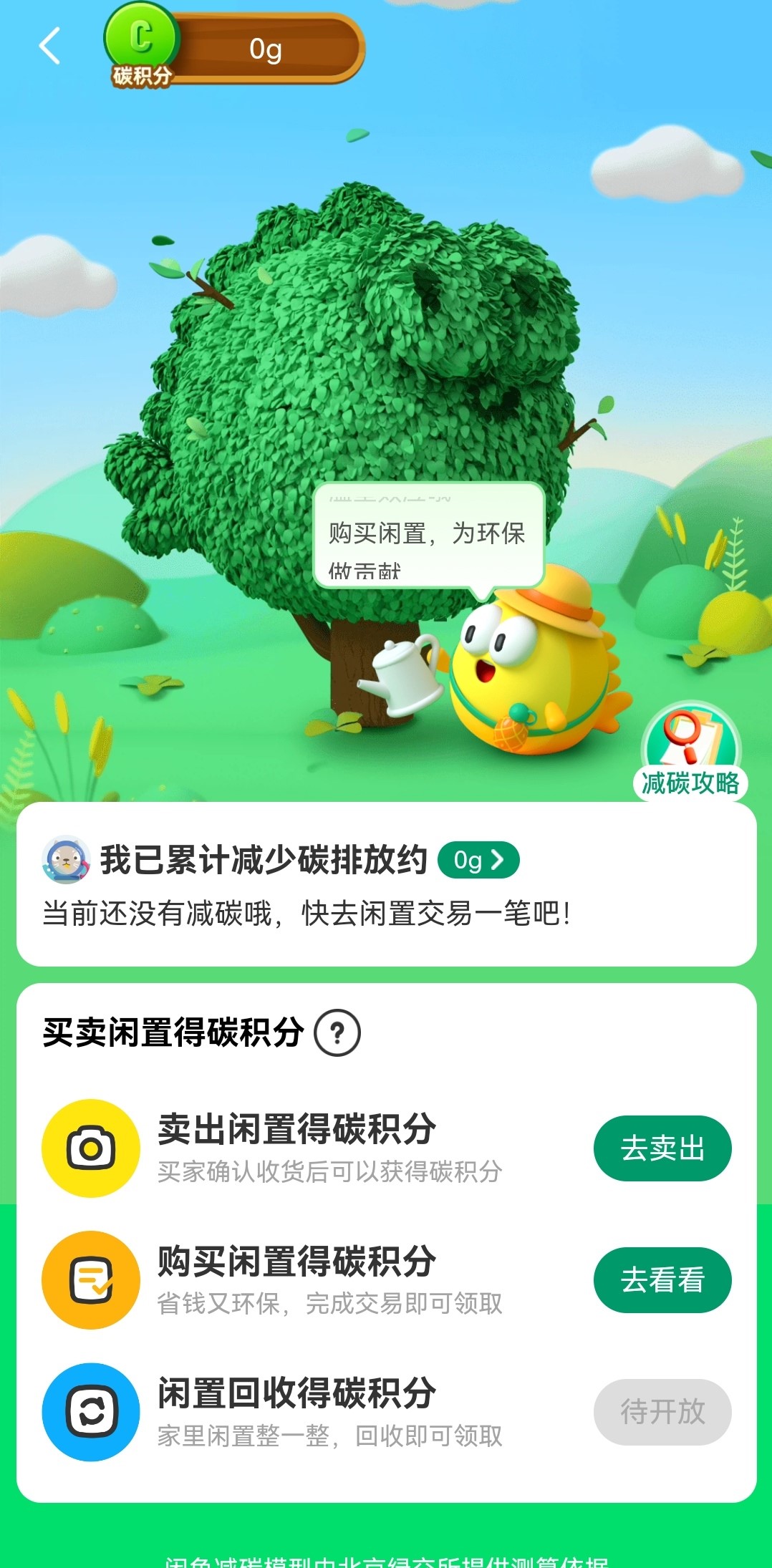
Task: Tap 去看看 to browse idle items
Action: pyautogui.click(x=662, y=1280)
